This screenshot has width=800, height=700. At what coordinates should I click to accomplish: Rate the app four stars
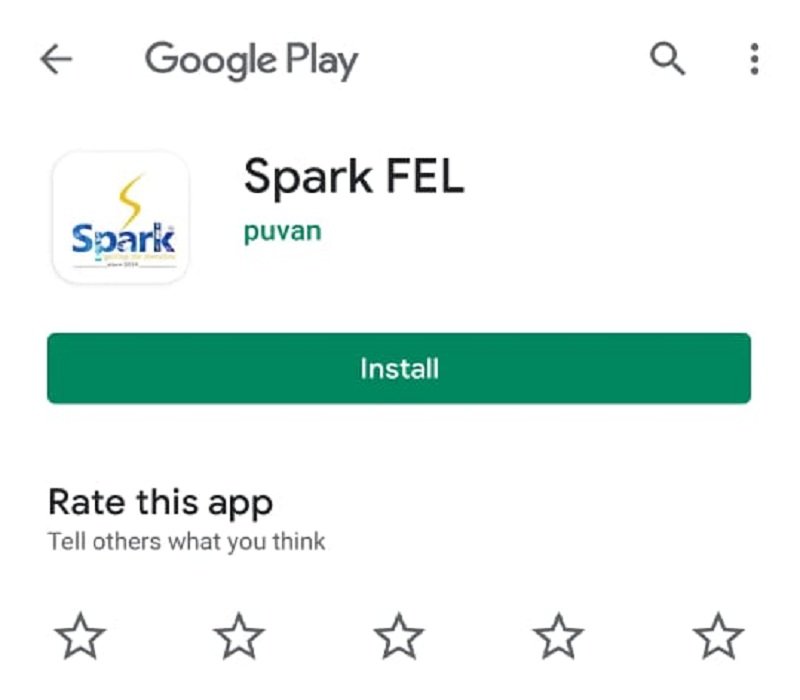click(558, 636)
